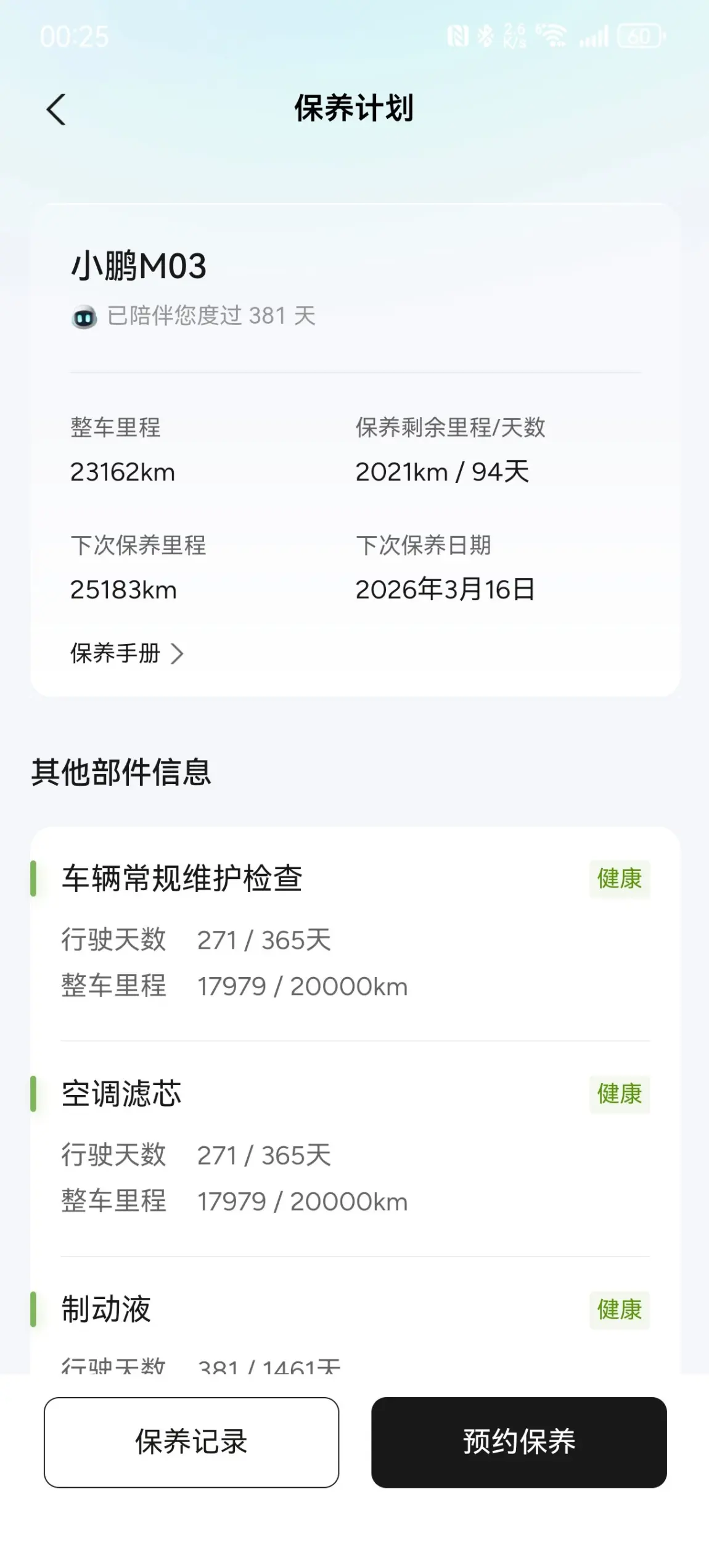Open the 保养手册 link
The image size is (709, 1568).
point(126,653)
